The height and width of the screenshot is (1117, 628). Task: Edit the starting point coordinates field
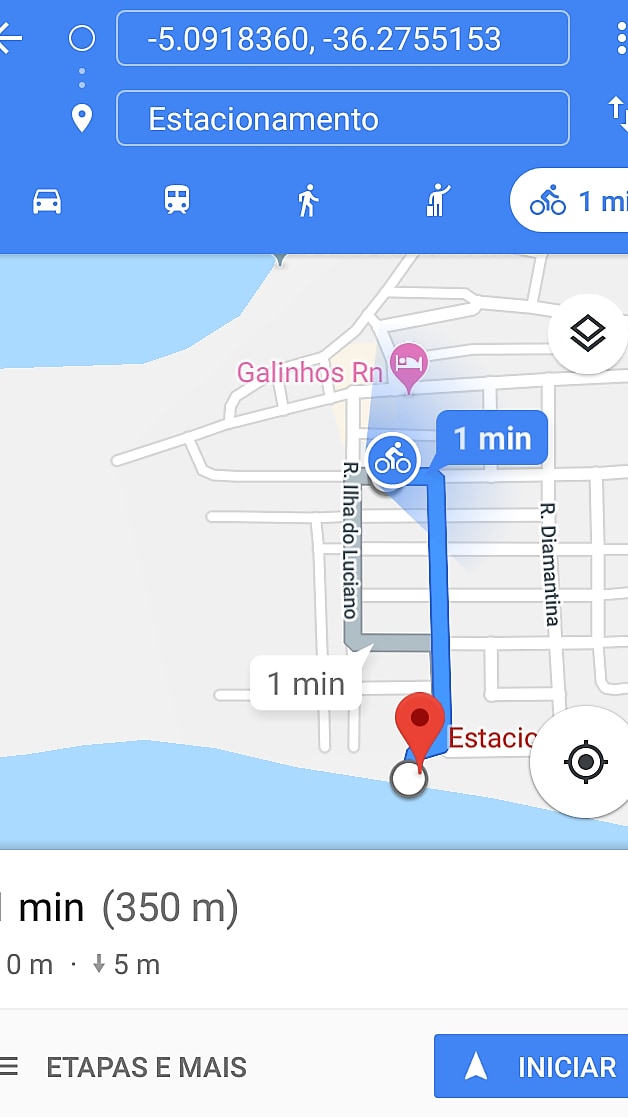pos(342,39)
